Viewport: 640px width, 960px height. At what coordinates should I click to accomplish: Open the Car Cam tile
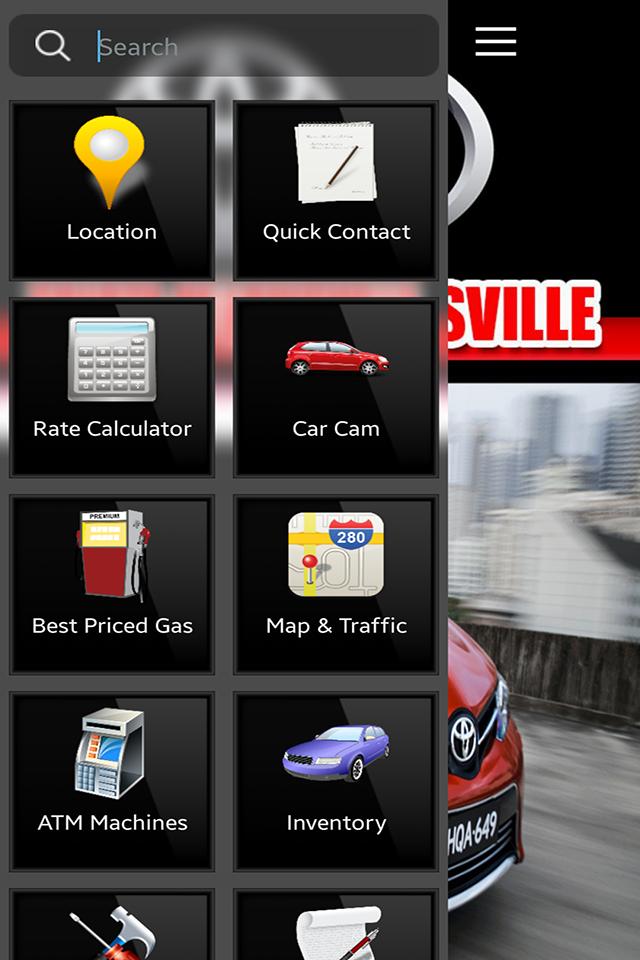336,387
